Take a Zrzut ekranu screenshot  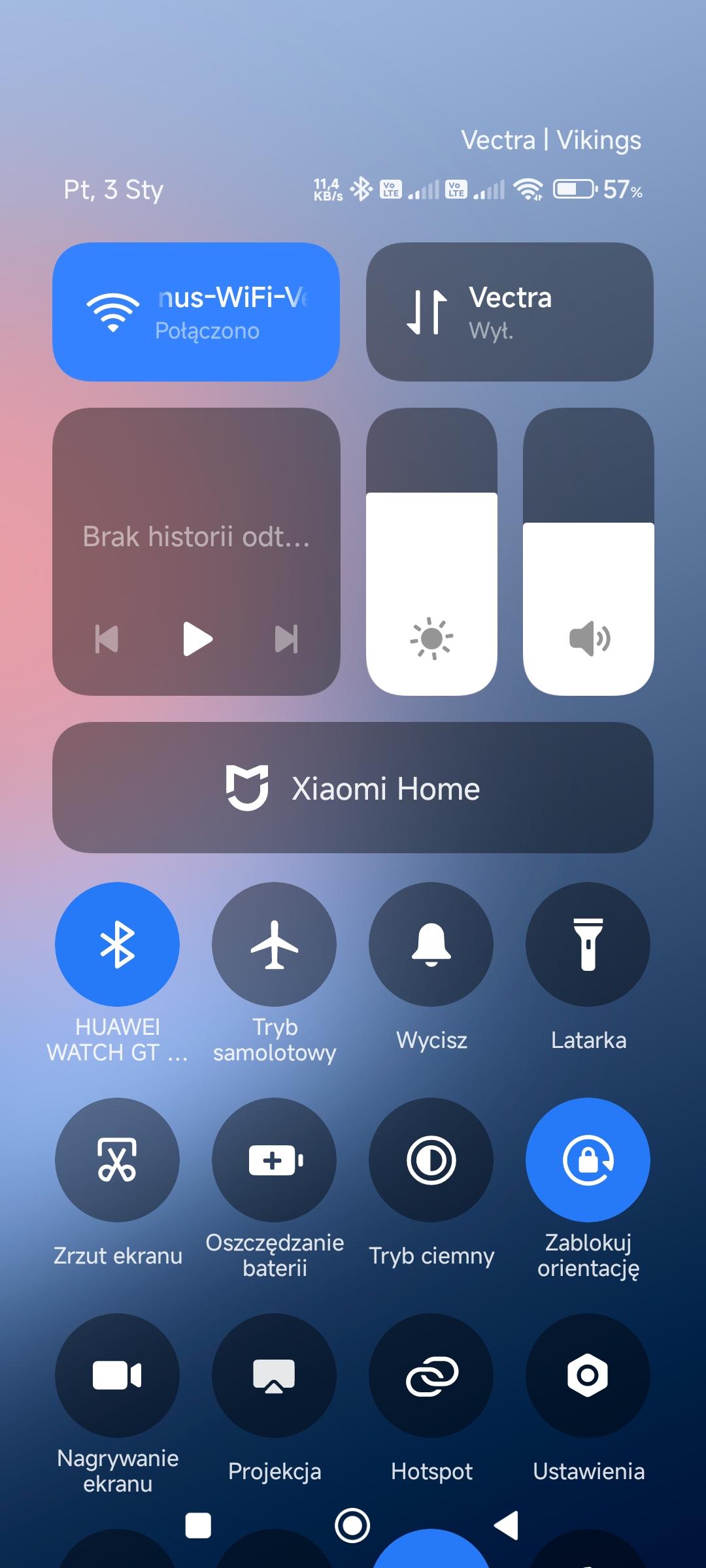pos(118,1160)
